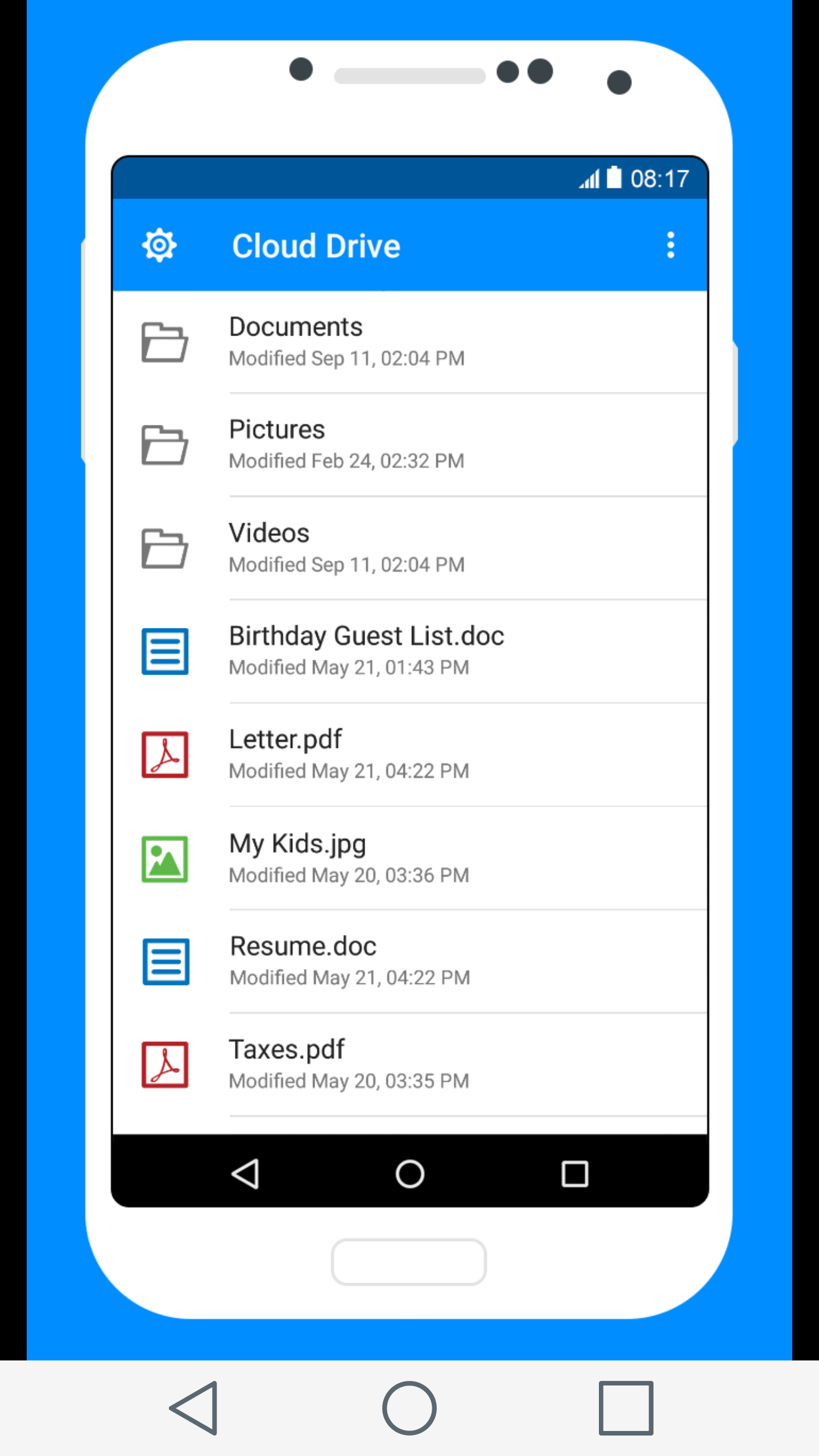Go back with the system back button
819x1456 pixels.
coord(194,1408)
